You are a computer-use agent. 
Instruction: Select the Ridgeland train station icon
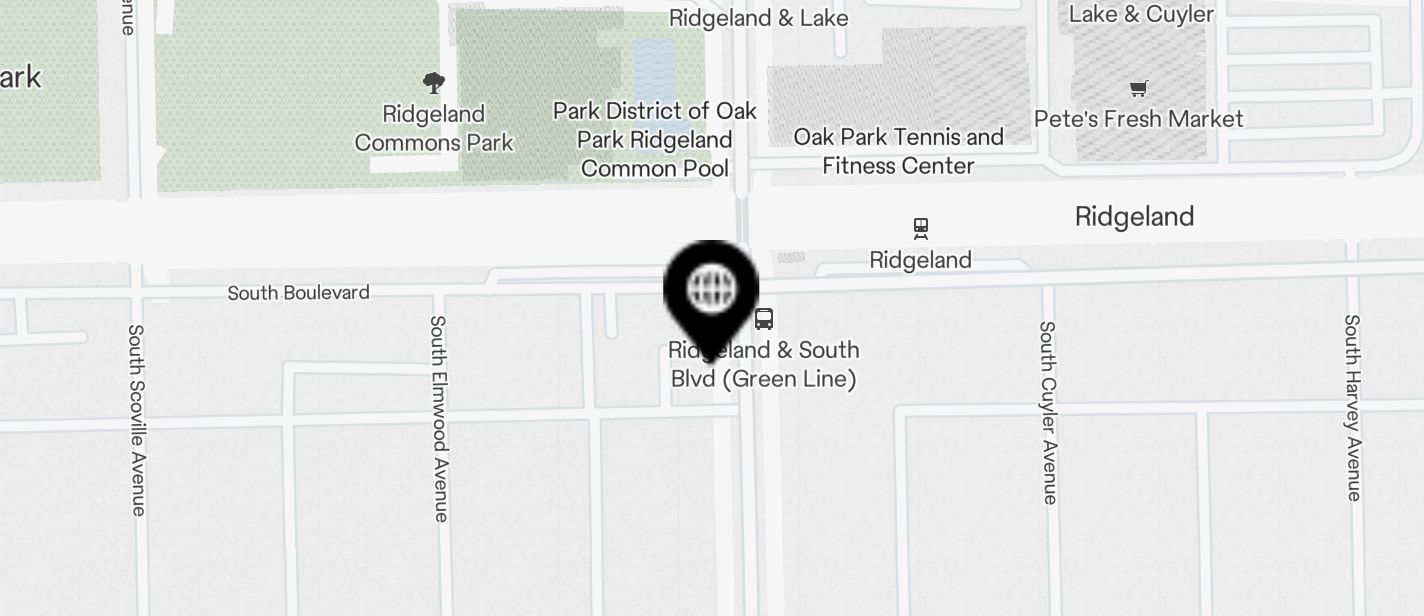(921, 228)
